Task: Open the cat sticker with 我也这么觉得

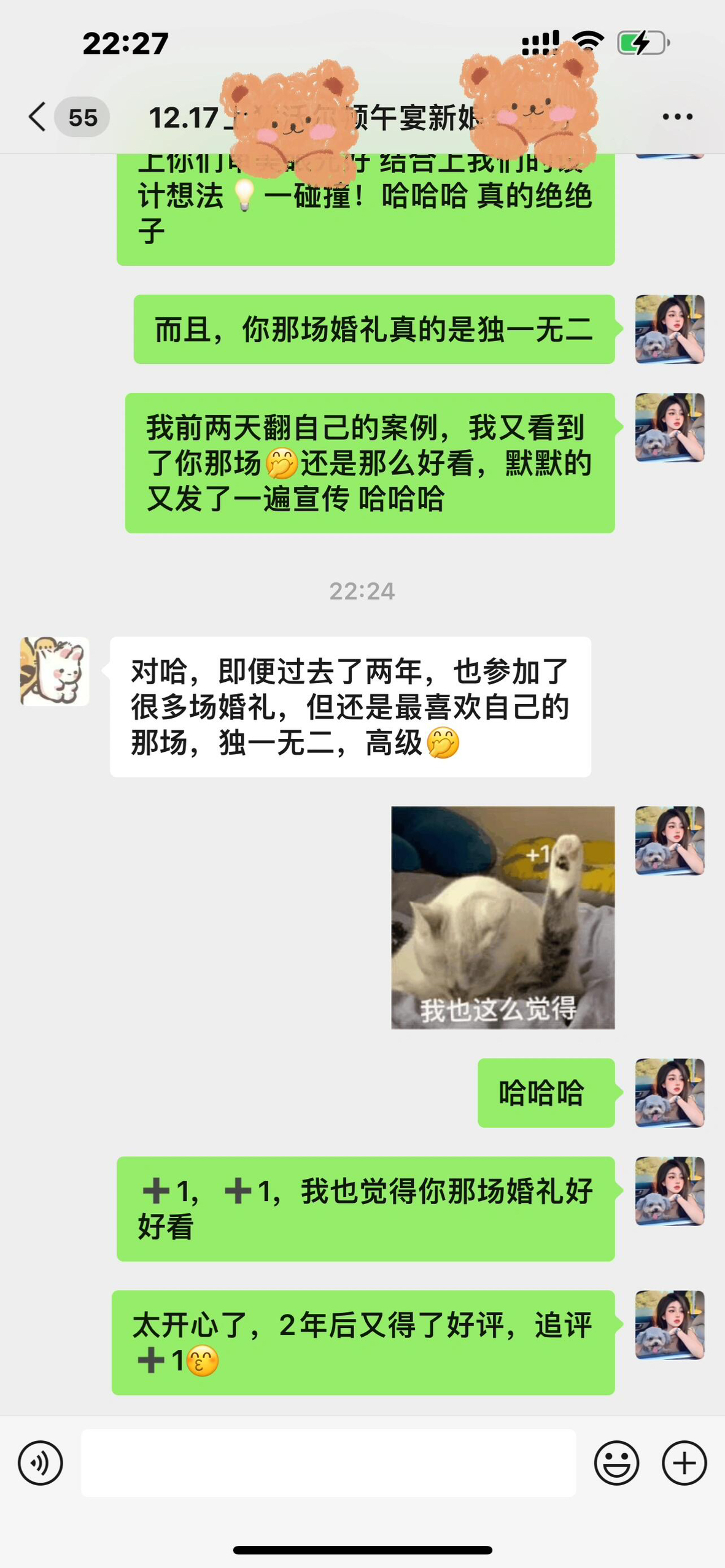Action: tap(503, 917)
